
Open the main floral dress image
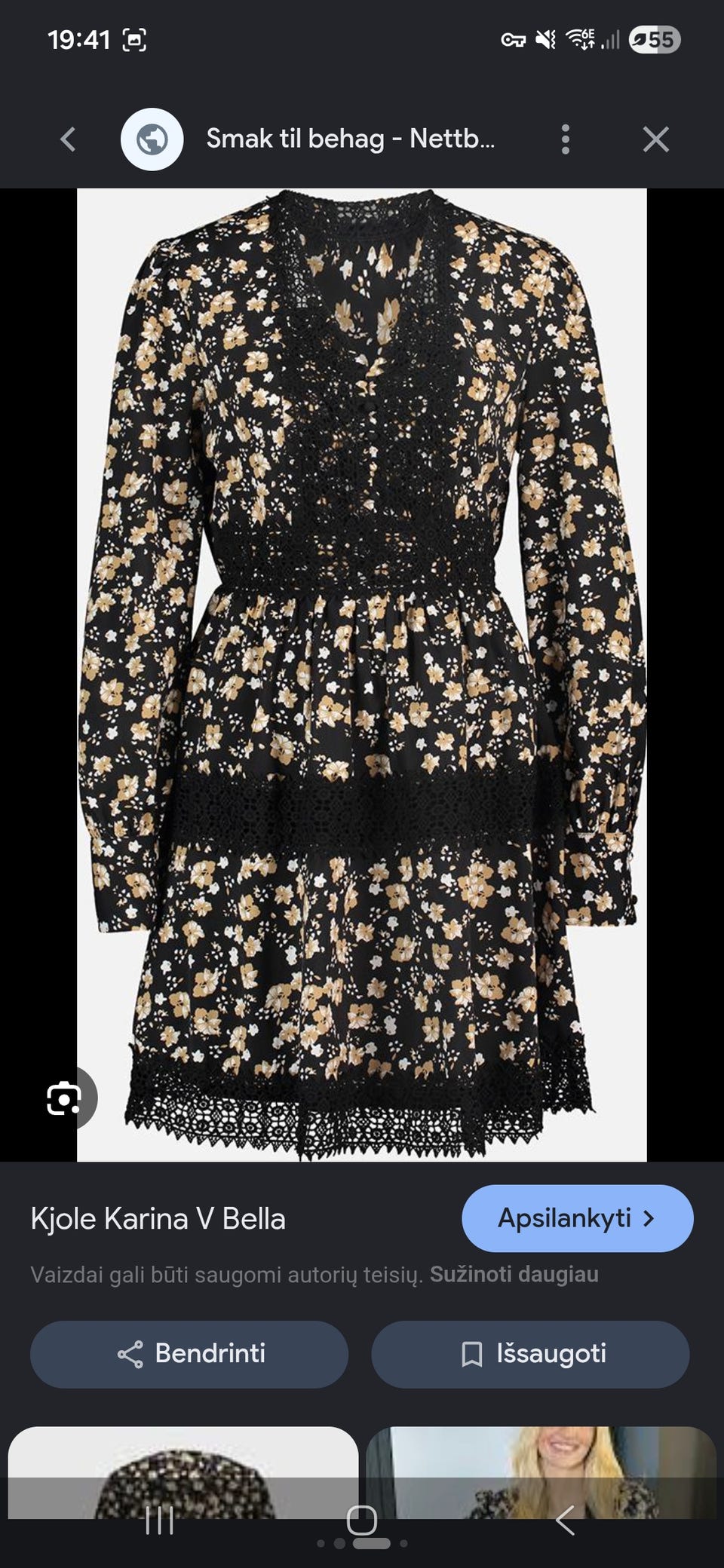tap(362, 675)
